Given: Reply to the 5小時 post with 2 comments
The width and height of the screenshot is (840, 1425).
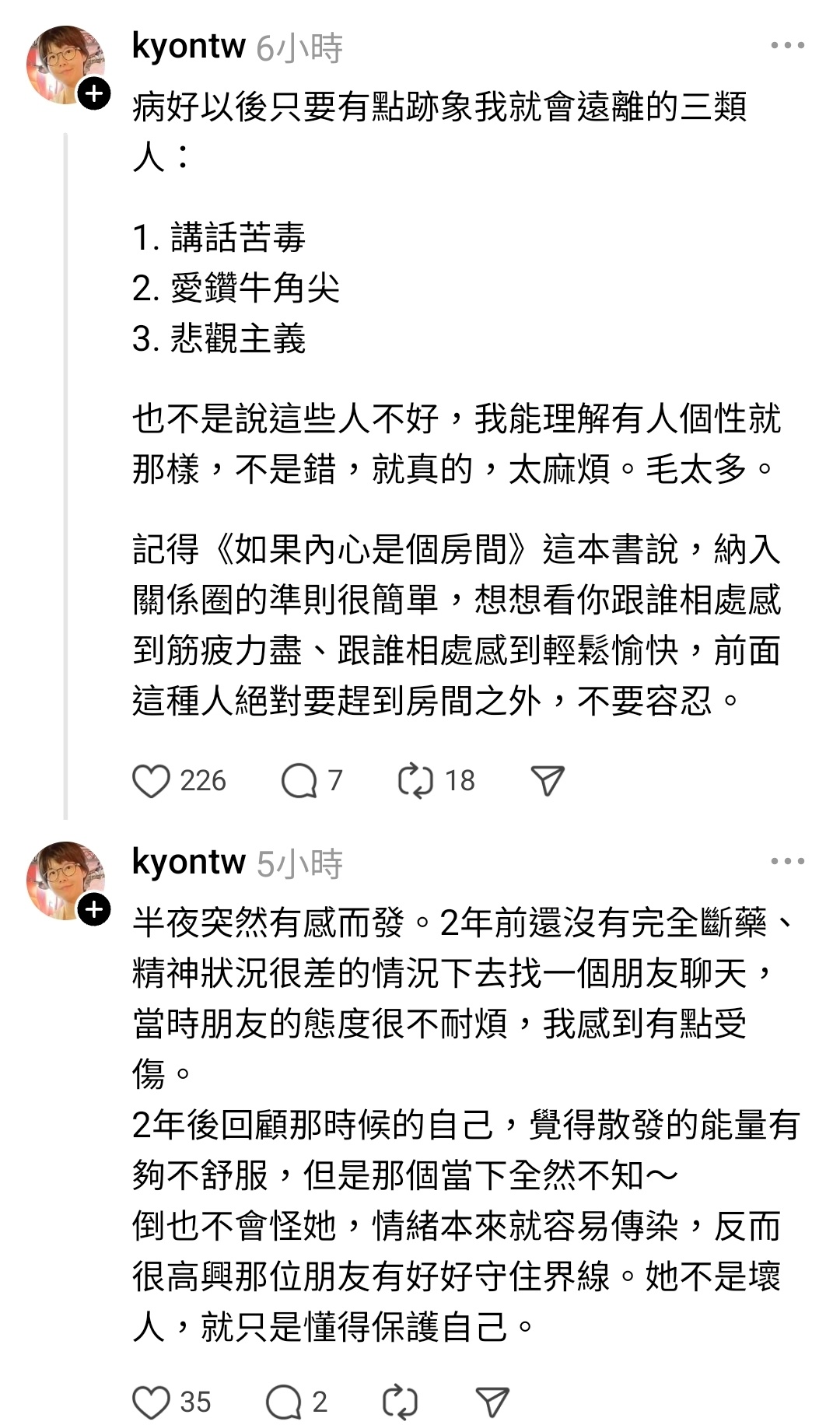Looking at the screenshot, I should coord(284,1402).
